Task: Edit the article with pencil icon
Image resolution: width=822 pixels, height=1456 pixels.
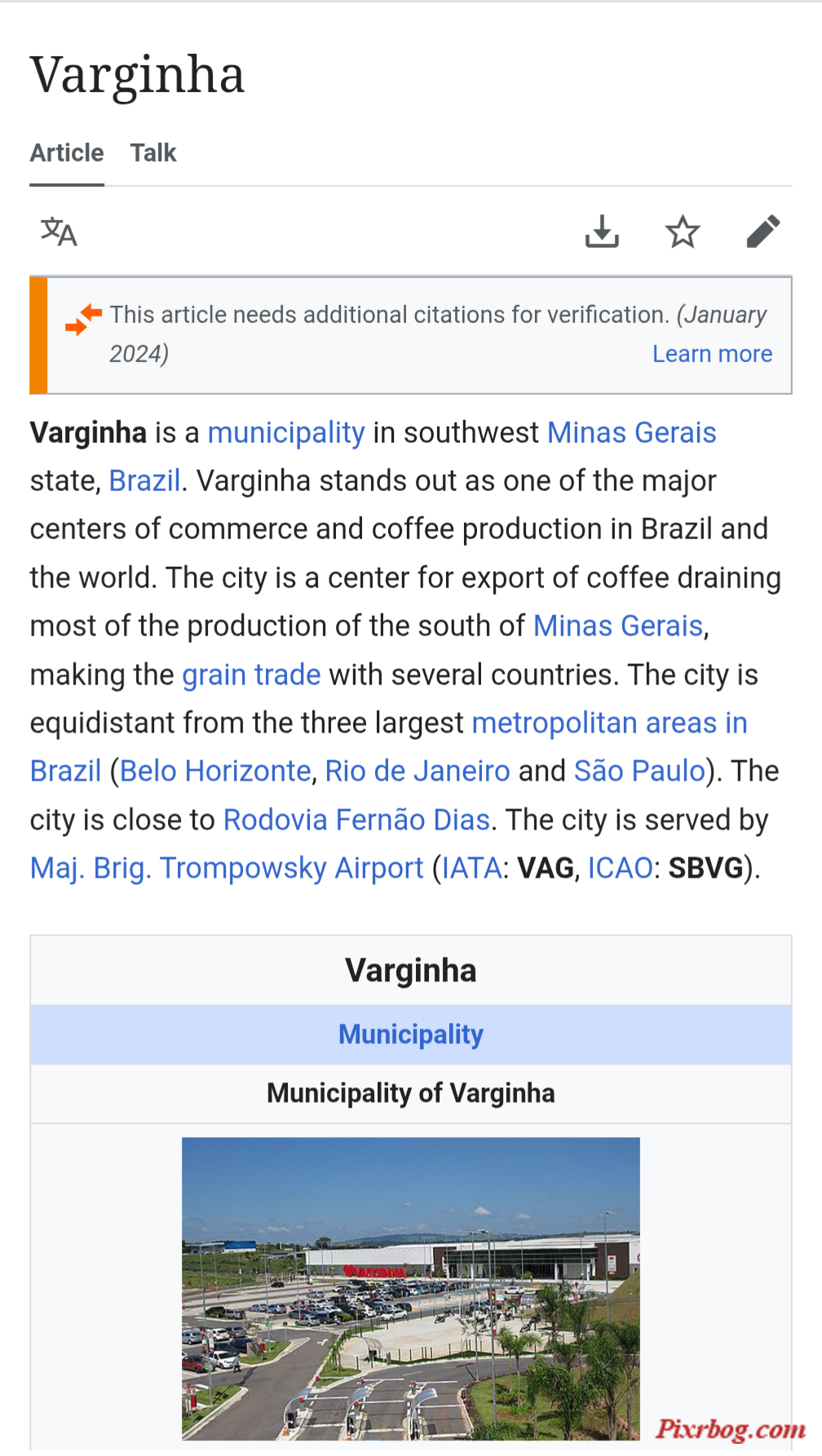Action: (x=763, y=232)
